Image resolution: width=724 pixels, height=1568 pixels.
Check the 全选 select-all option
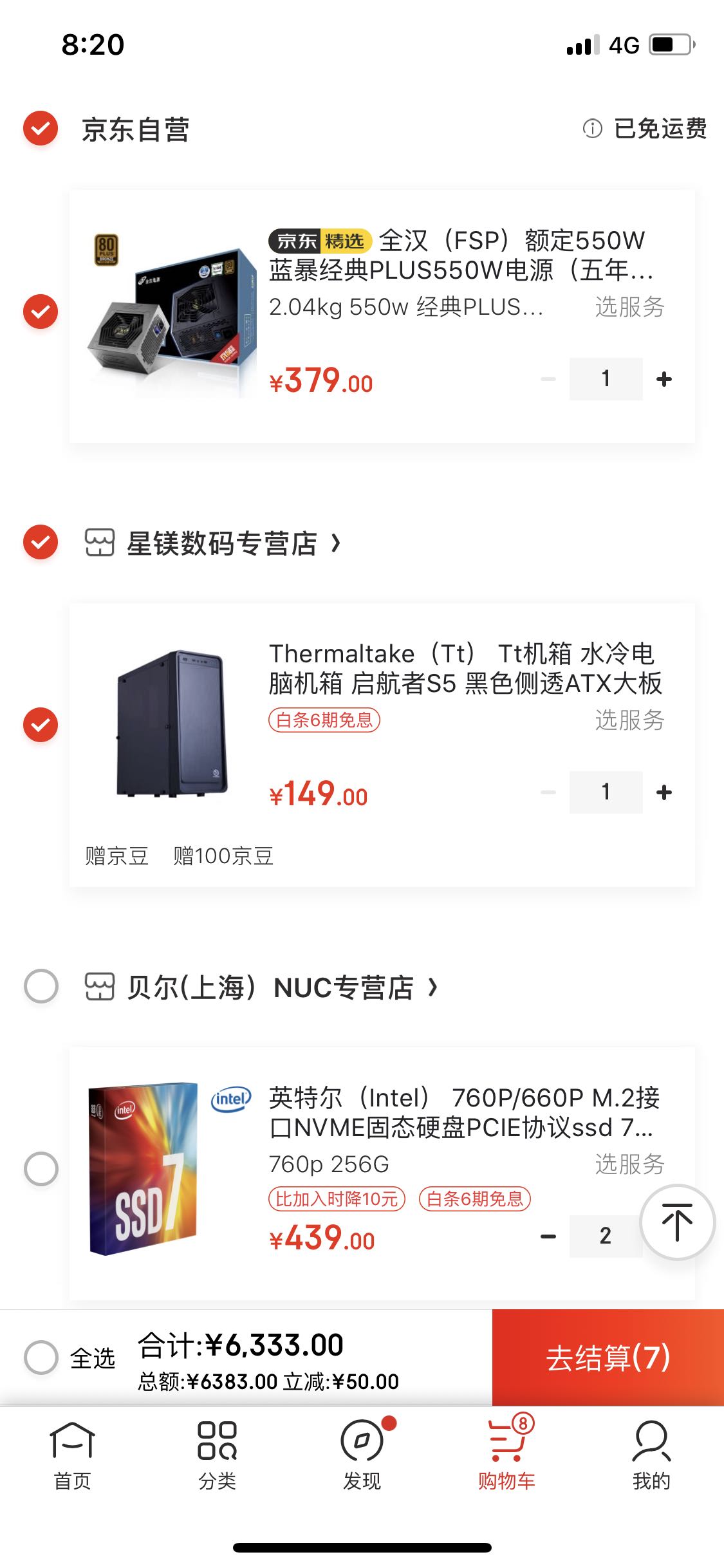click(41, 1358)
